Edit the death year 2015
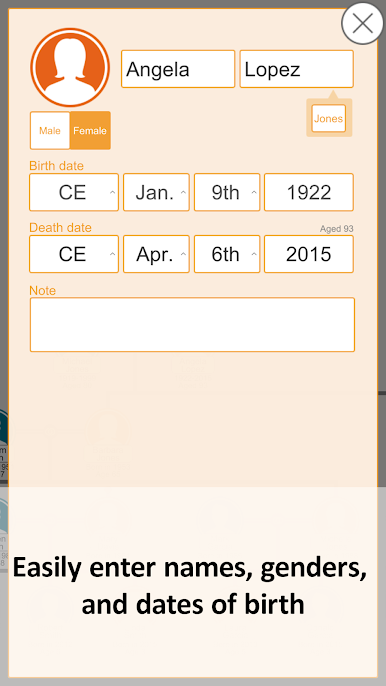Screen dimensions: 386x686 309,254
